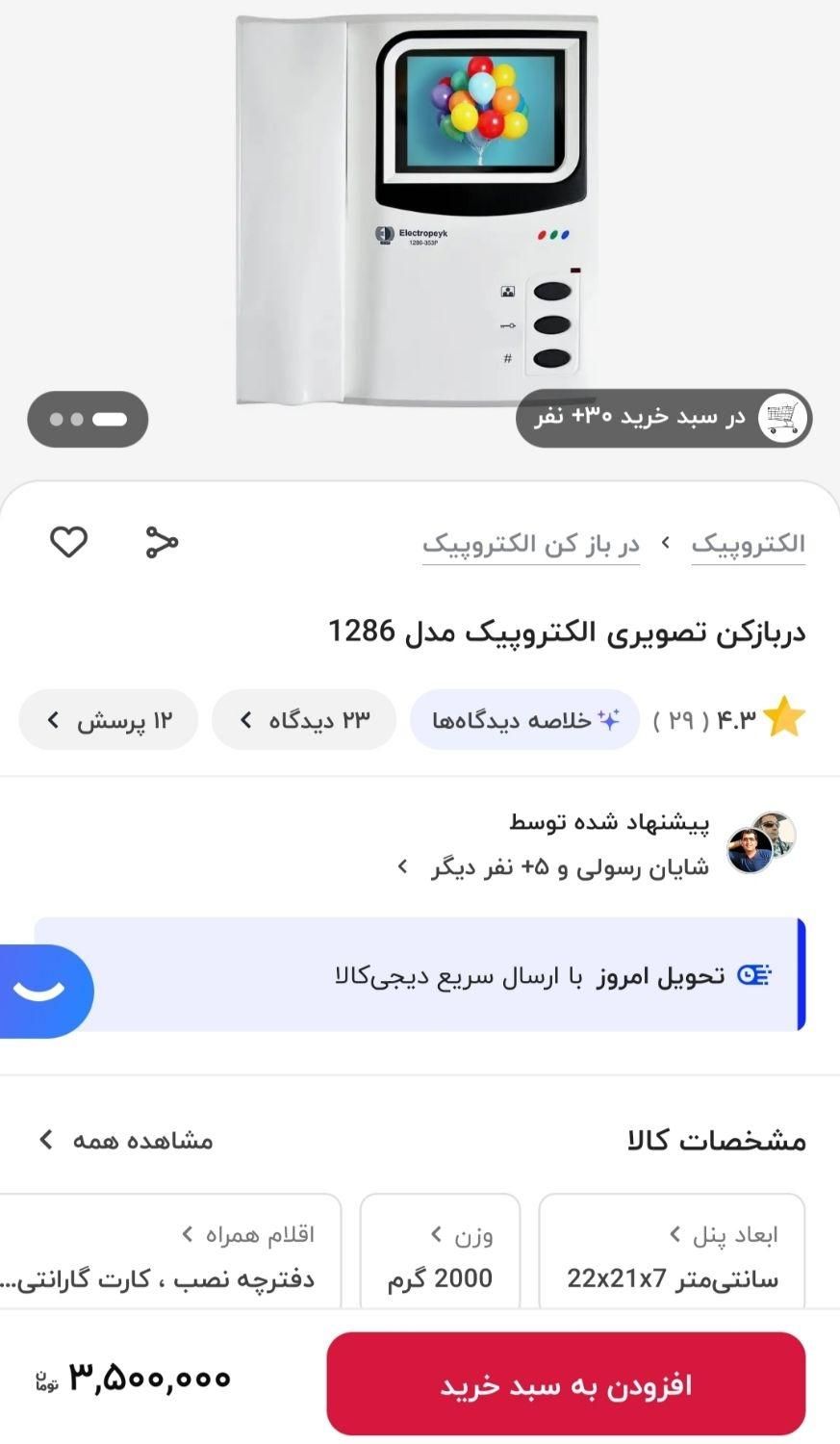Add product to favorites with heart icon
The image size is (840, 1444).
click(x=68, y=542)
